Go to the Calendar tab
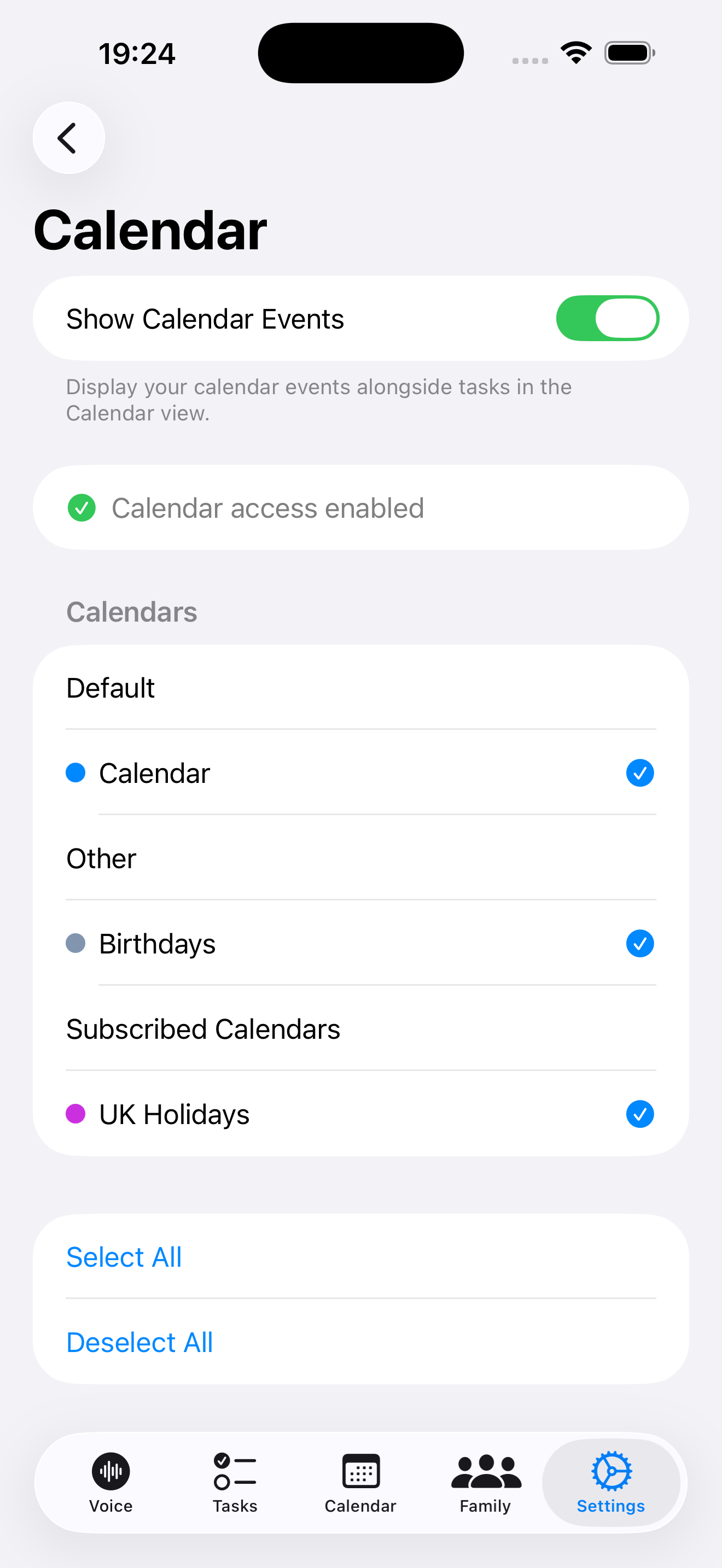 [x=360, y=1483]
